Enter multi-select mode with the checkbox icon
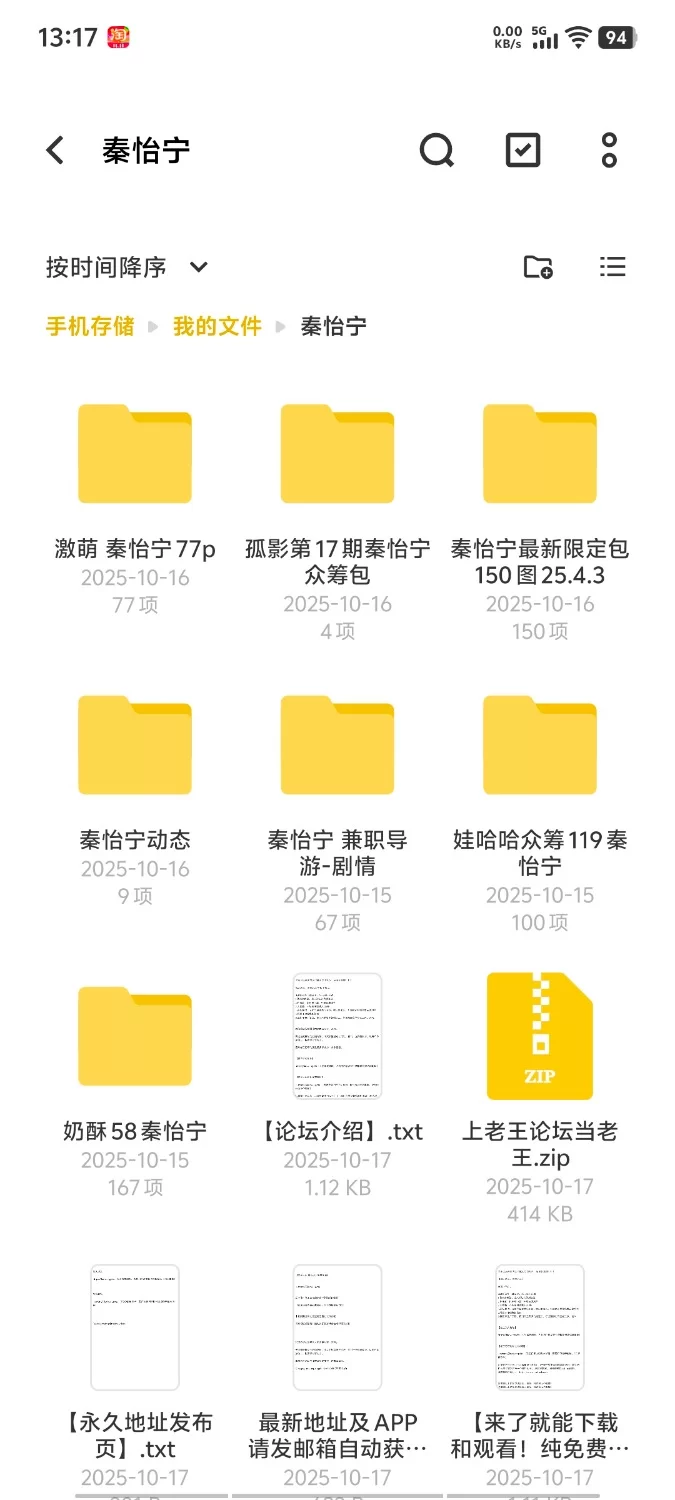This screenshot has width=675, height=1500. tap(523, 151)
